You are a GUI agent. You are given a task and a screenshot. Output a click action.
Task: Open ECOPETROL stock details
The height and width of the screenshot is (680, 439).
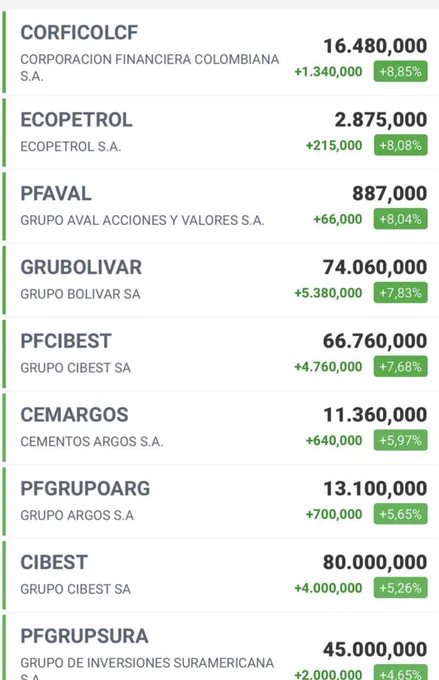pos(220,132)
